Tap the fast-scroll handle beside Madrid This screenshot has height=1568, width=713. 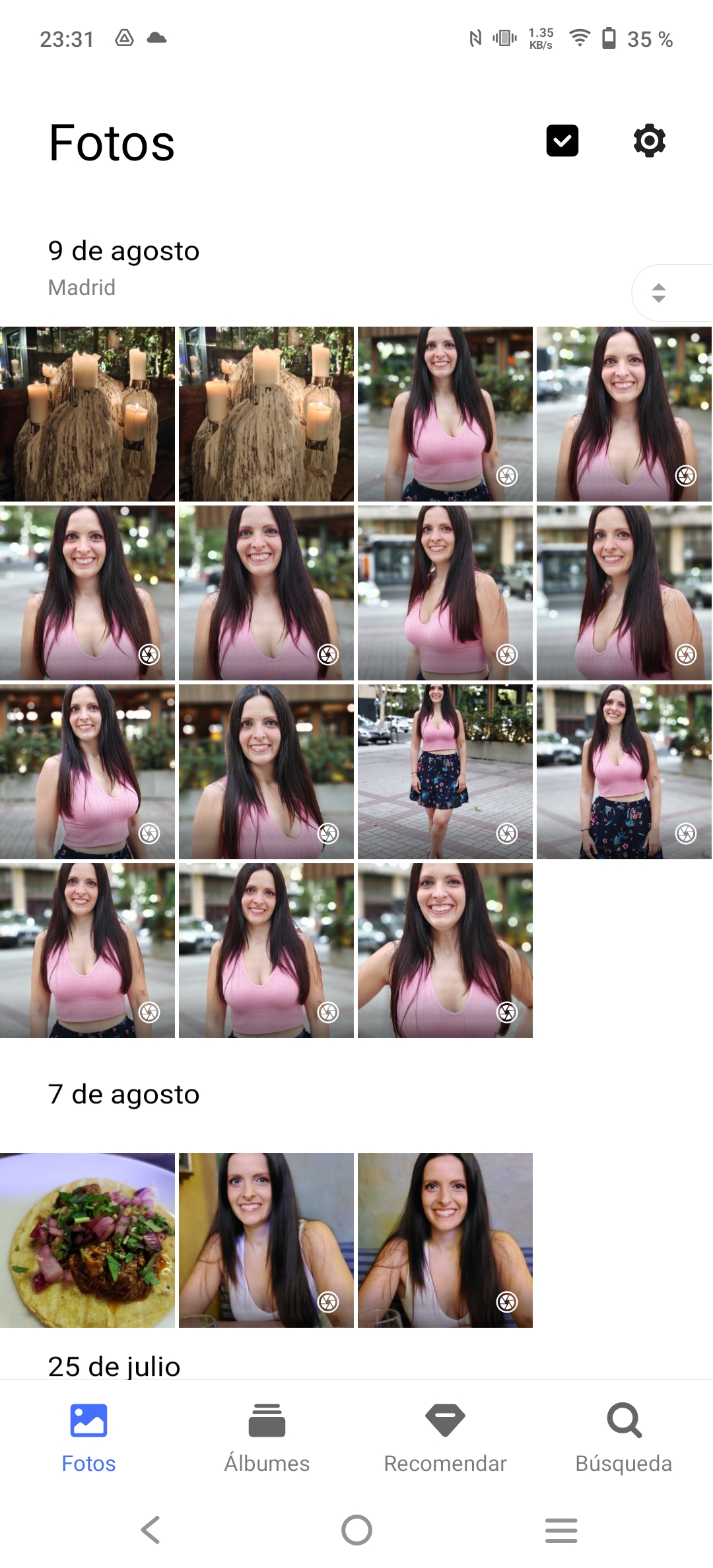click(x=672, y=292)
